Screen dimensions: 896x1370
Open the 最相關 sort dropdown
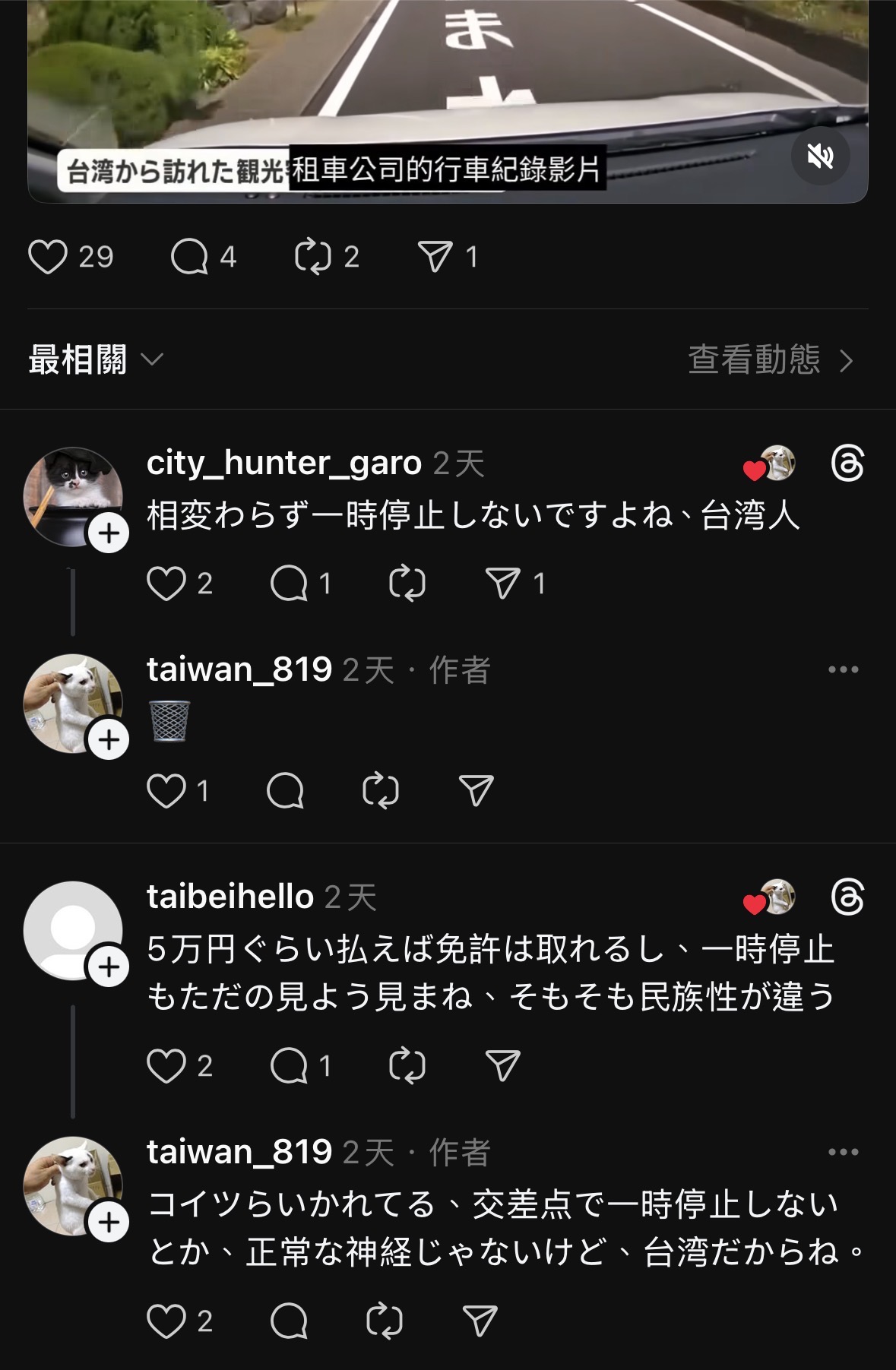[96, 359]
